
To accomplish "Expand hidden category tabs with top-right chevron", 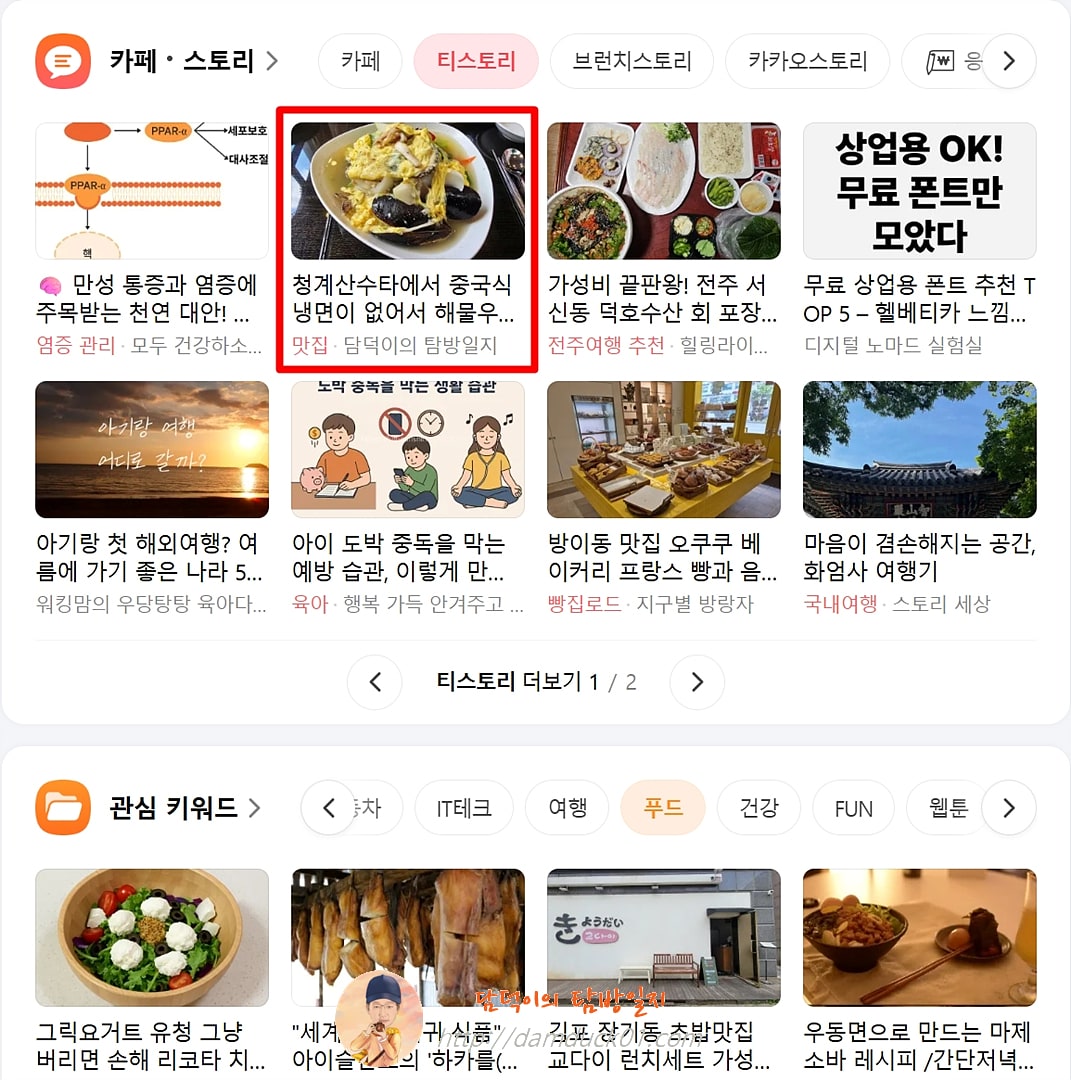I will 1009,61.
